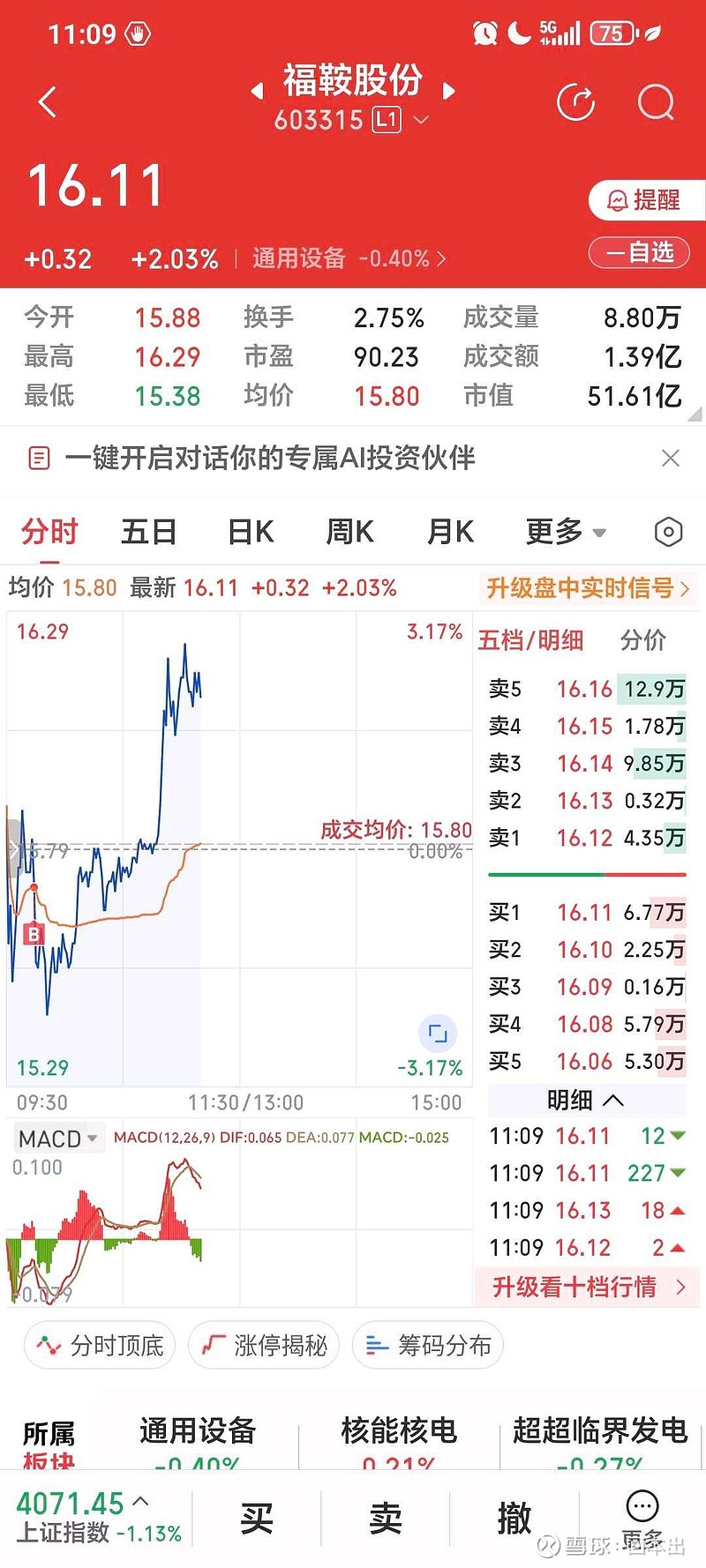Go back using the top-left arrow
This screenshot has width=706, height=1568.
pos(48,102)
